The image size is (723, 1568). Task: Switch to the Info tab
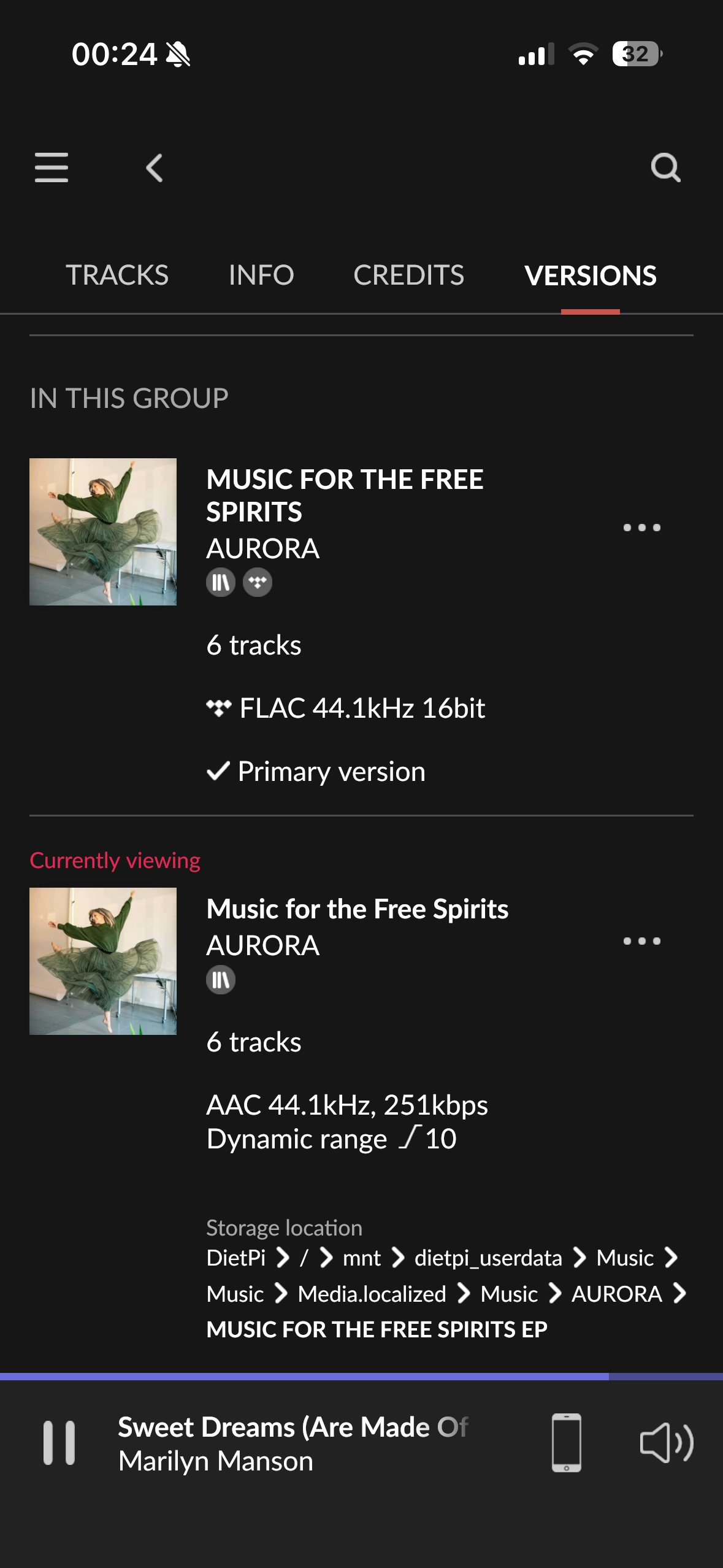pos(261,275)
